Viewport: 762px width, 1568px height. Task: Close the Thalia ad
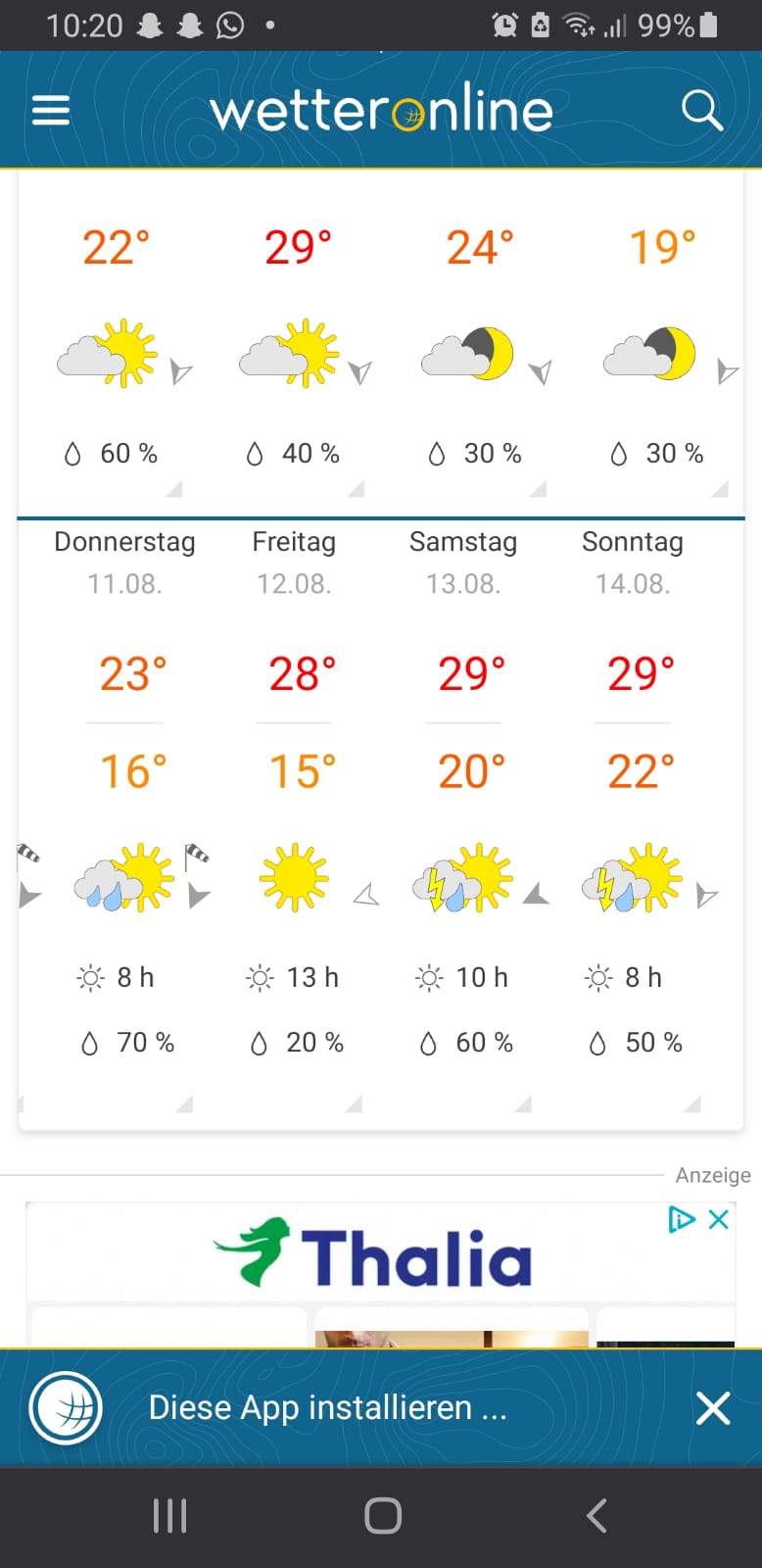(719, 1220)
